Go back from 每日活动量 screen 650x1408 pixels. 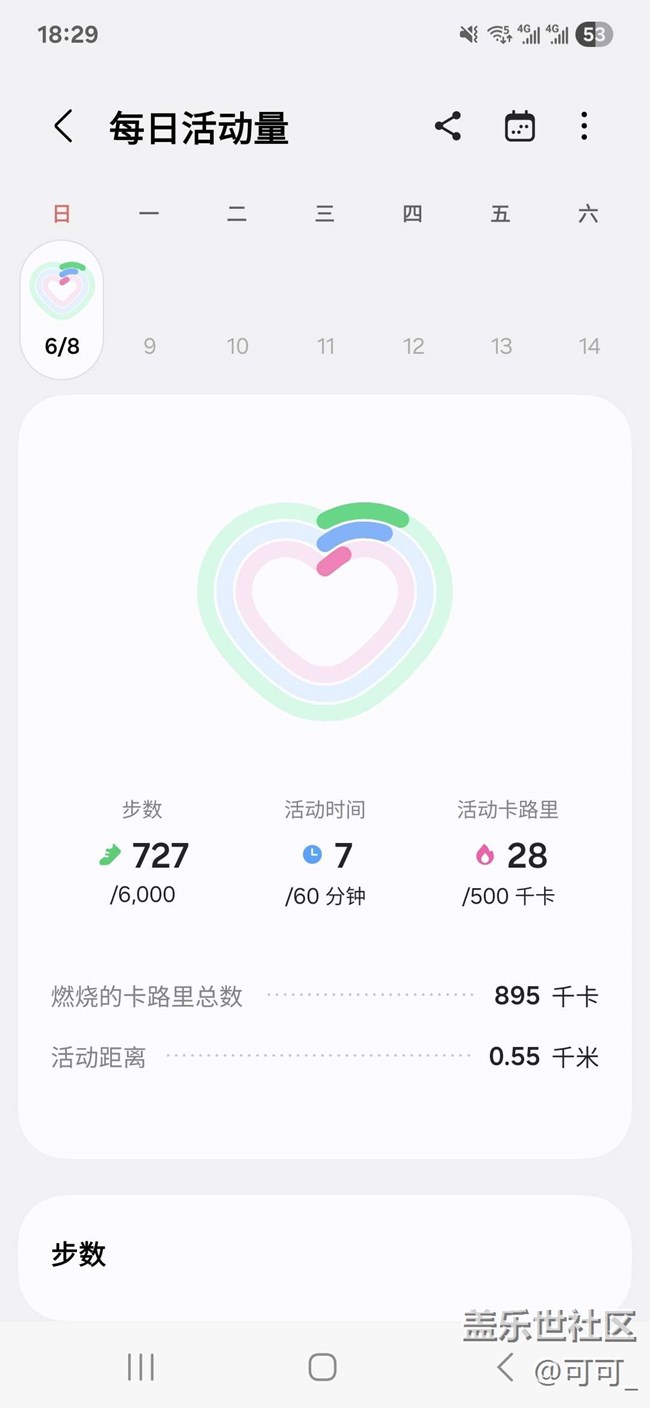point(63,127)
